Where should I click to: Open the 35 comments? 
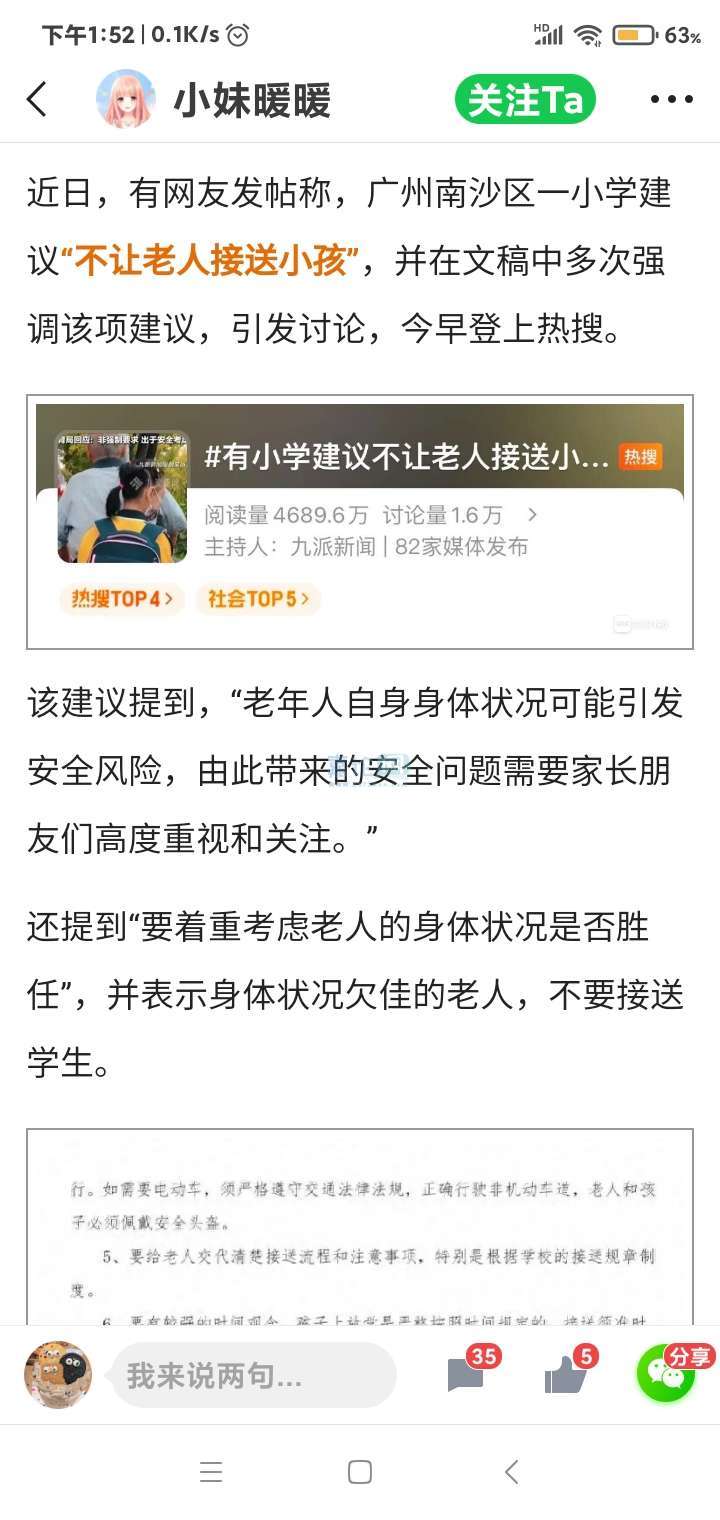[x=467, y=1376]
